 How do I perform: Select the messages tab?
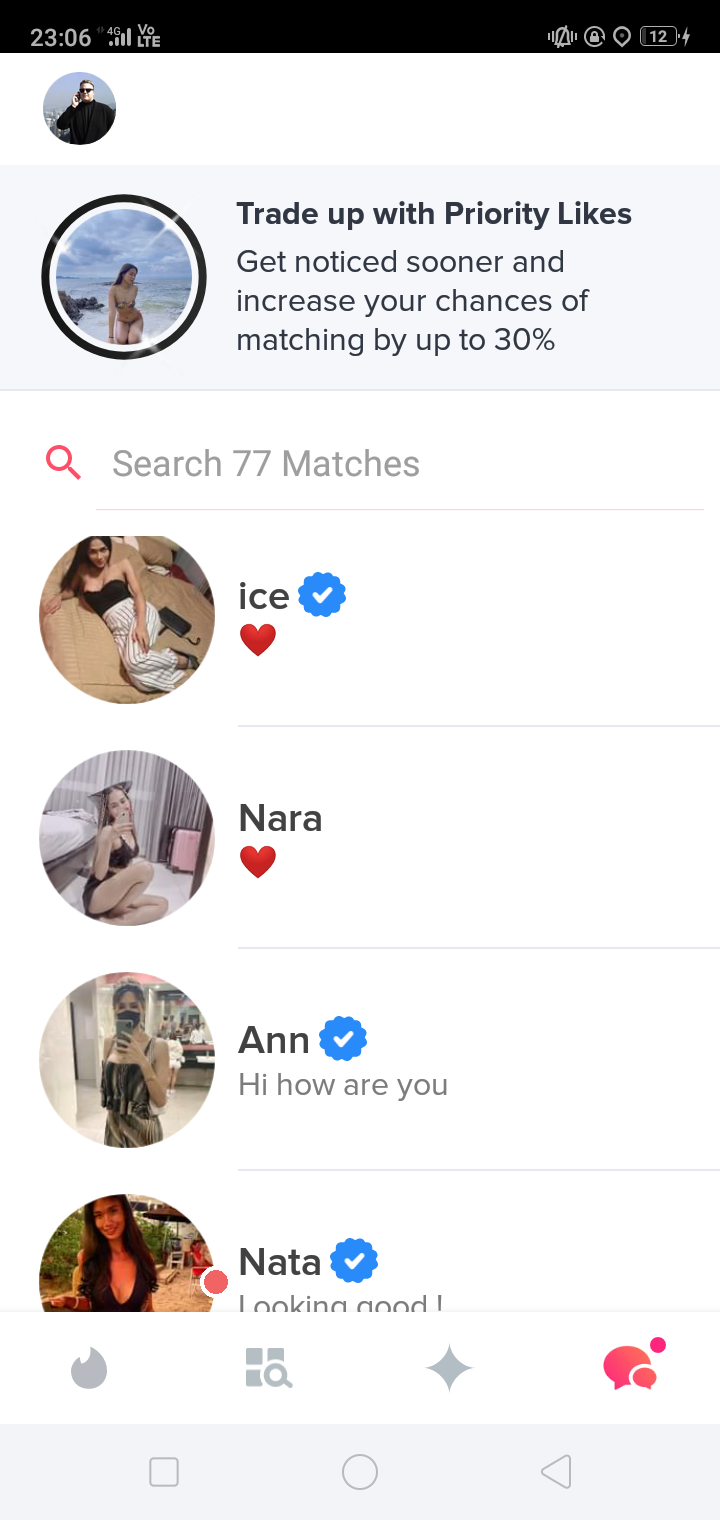(631, 1366)
